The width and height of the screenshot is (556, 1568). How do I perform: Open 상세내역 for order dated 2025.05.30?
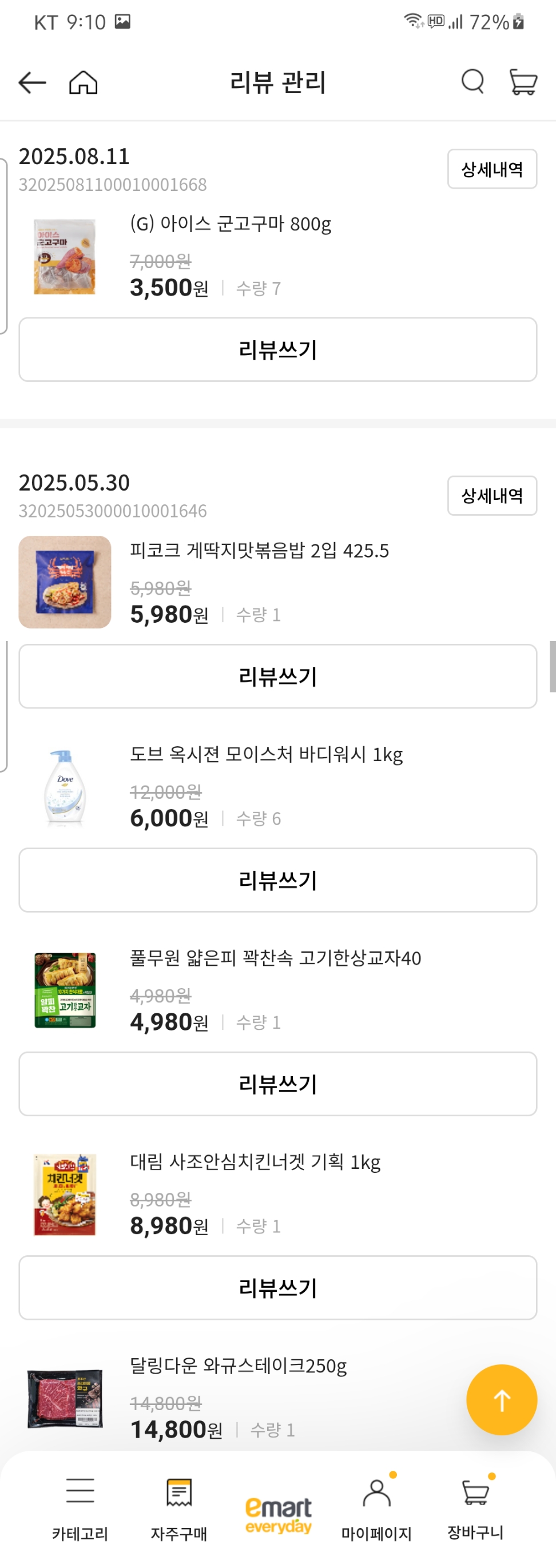[x=491, y=496]
